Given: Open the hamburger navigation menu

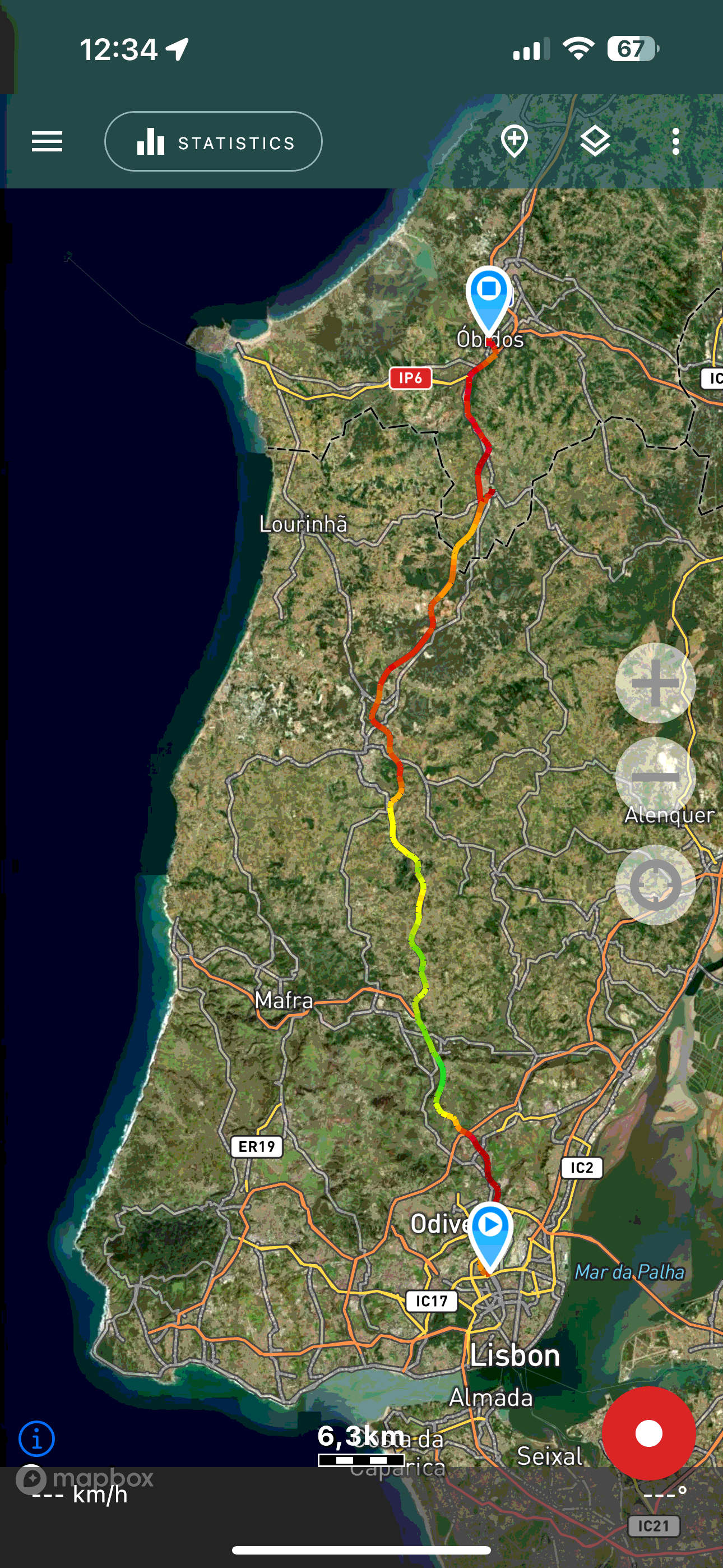Looking at the screenshot, I should 47,141.
